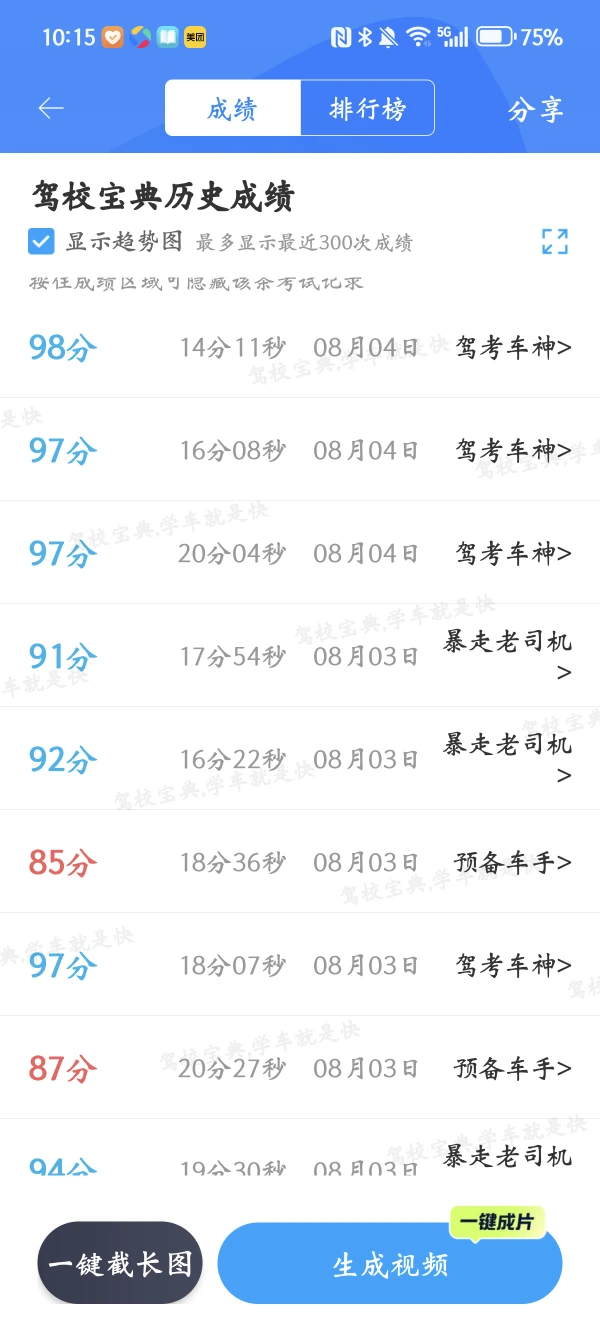Image resolution: width=600 pixels, height=1332 pixels.
Task: Open the 97分 16分08秒 exam record
Action: tap(300, 450)
